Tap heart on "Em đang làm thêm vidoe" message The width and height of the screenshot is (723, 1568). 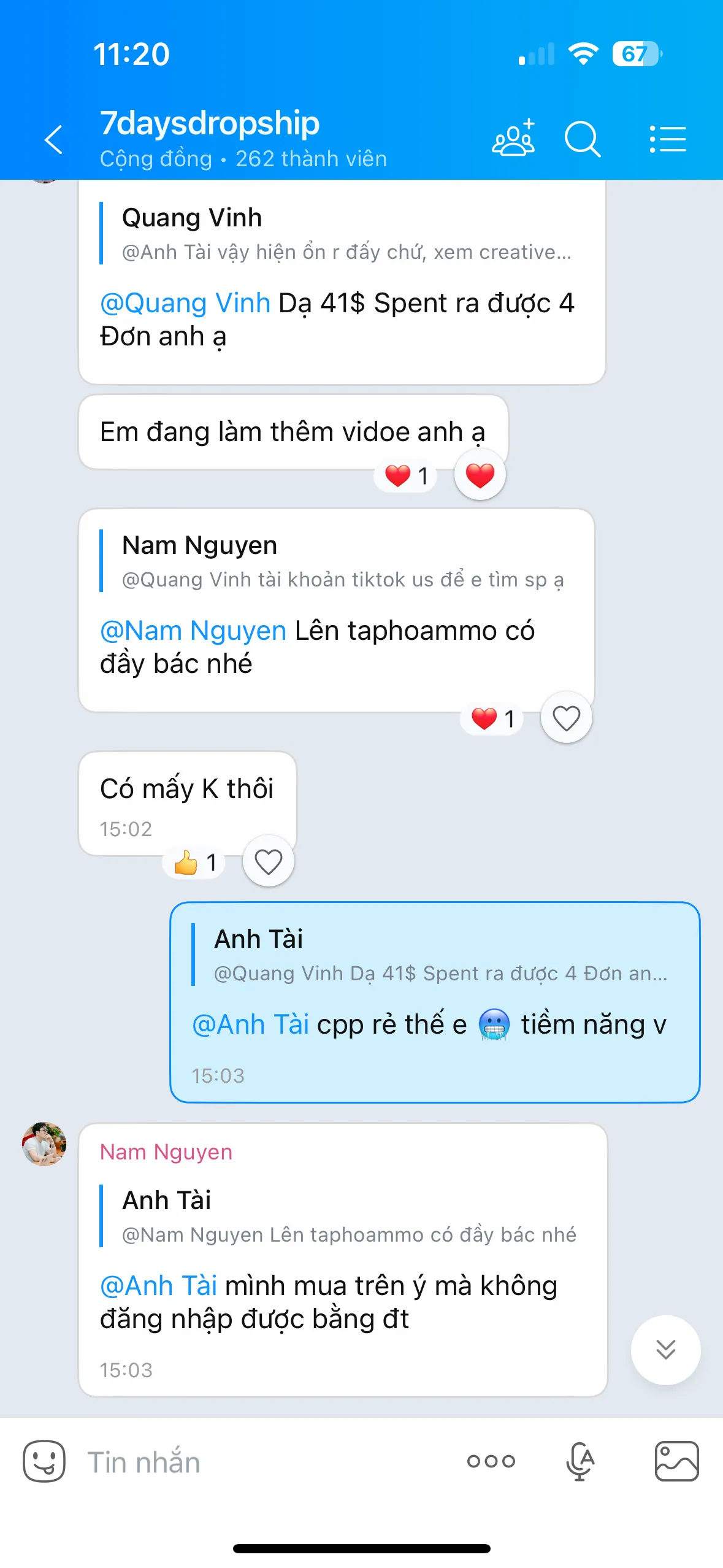(x=480, y=475)
